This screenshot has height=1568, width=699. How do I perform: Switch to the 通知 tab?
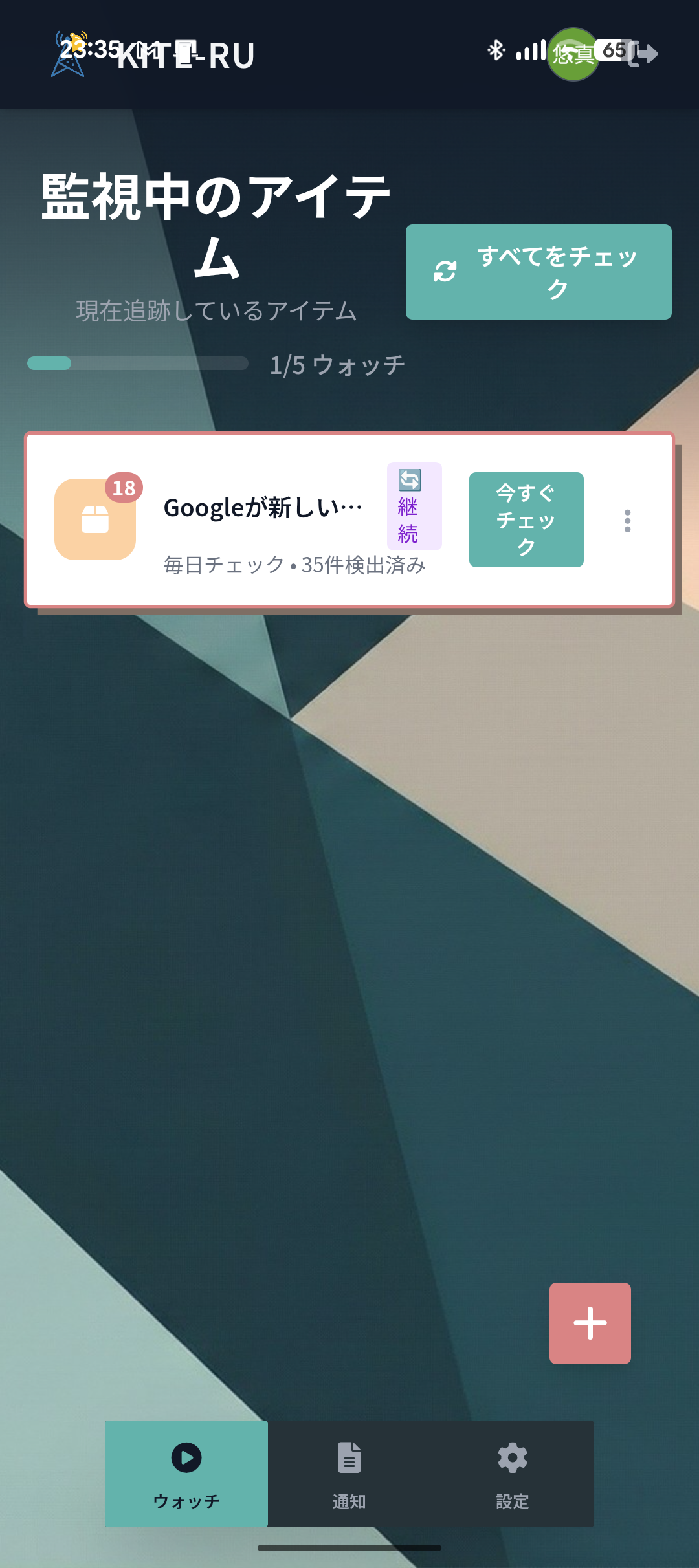tap(349, 1473)
